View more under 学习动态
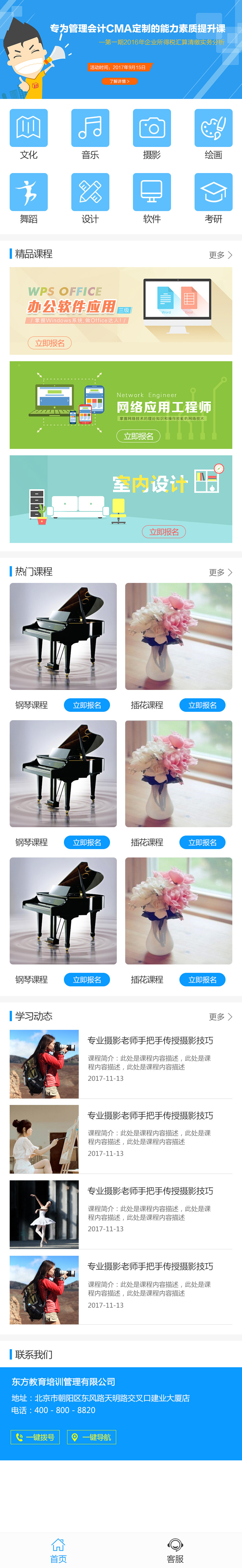Viewport: 242px width, 1568px height. pyautogui.click(x=220, y=1017)
